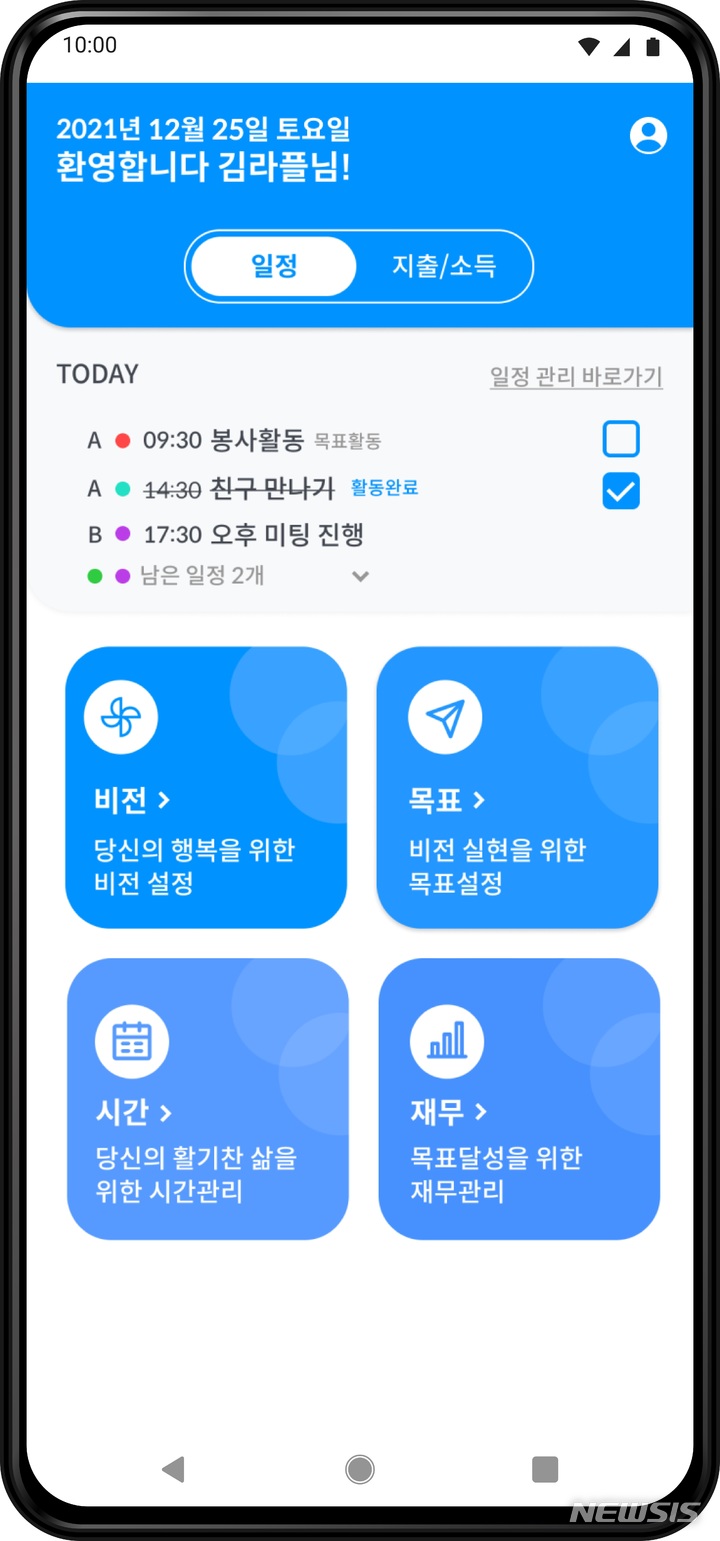
Task: Open the profile icon
Action: click(x=648, y=136)
